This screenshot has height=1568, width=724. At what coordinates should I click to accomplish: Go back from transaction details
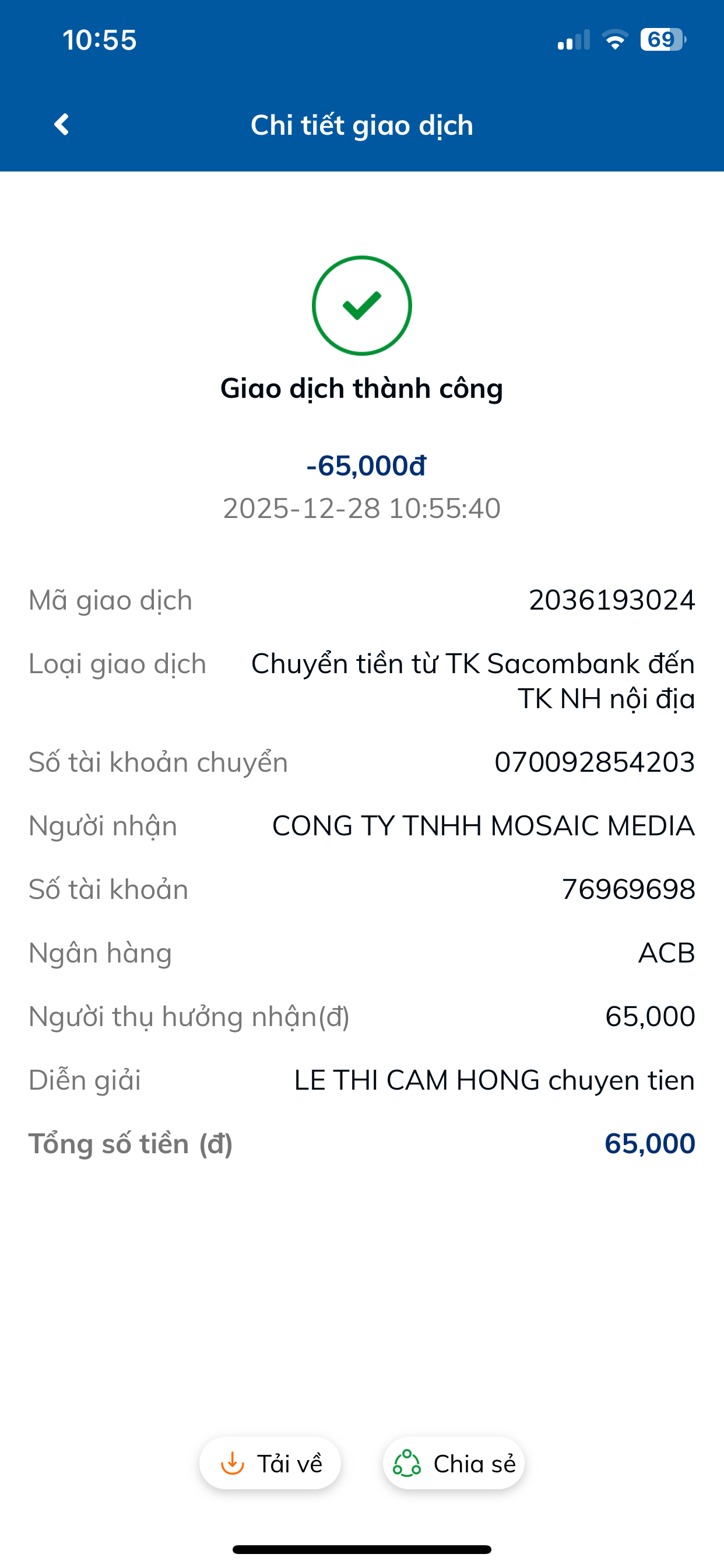click(61, 125)
